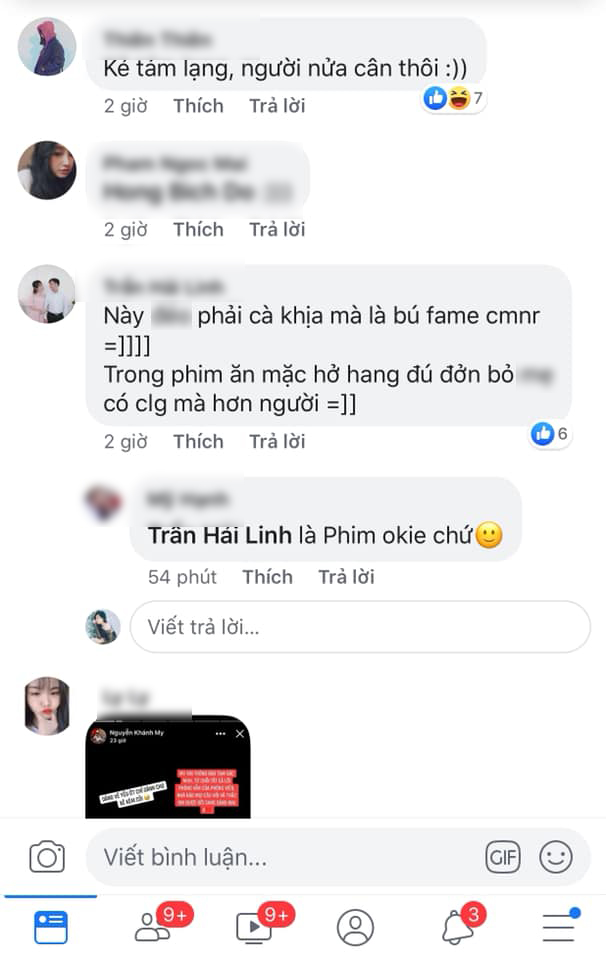
Task: Reply to the "Hong Bich Do" comment
Action: pos(277,229)
